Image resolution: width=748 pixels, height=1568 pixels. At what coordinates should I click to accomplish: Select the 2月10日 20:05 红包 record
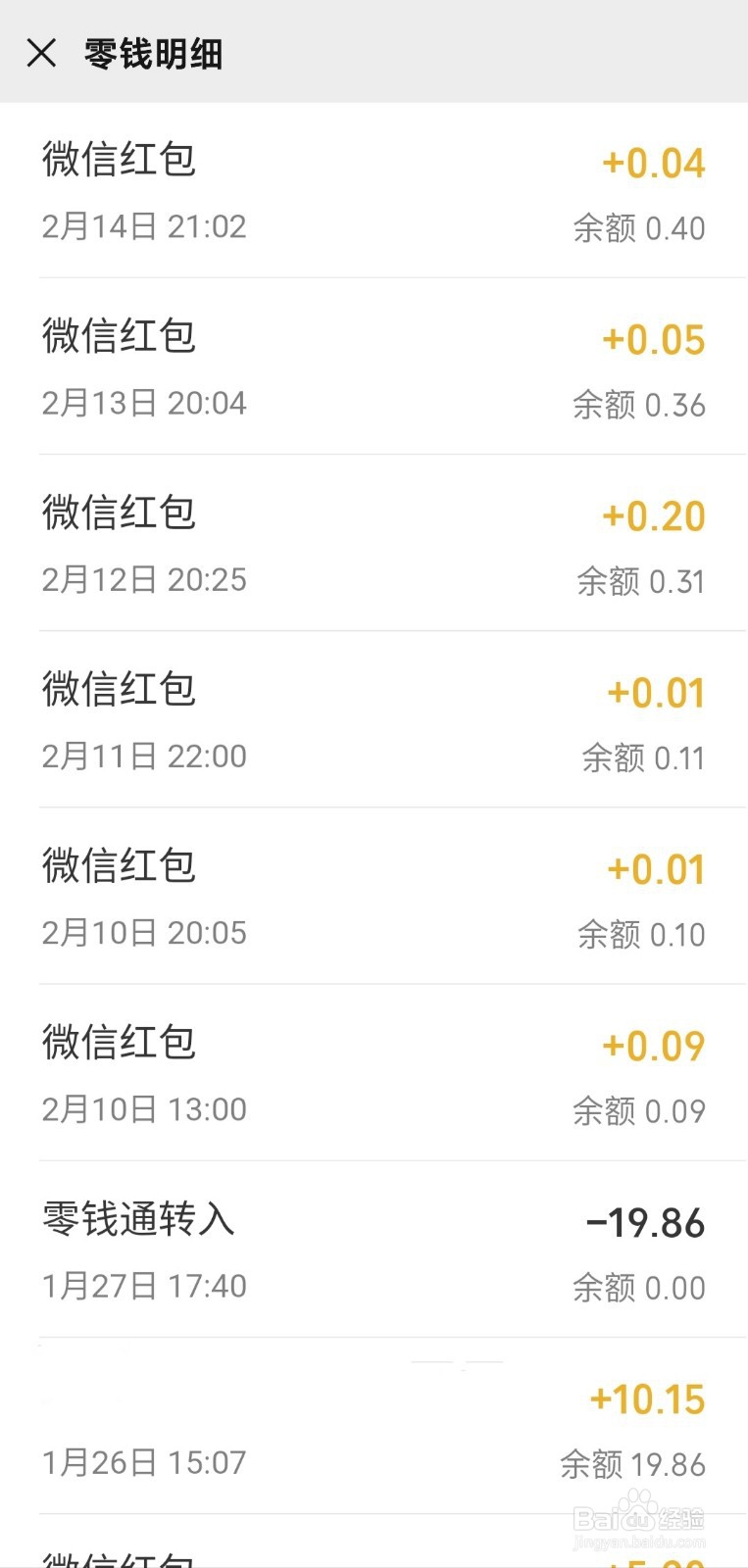[x=374, y=896]
